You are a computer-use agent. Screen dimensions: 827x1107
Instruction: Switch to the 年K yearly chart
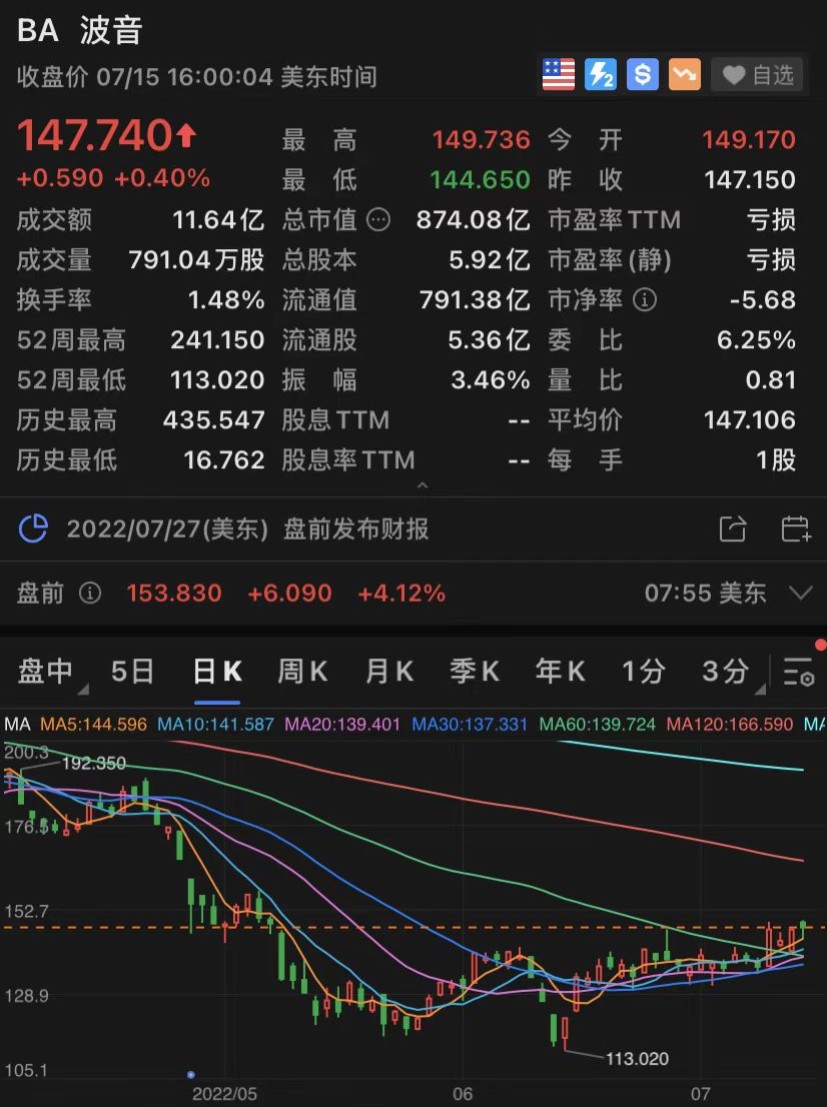[560, 672]
